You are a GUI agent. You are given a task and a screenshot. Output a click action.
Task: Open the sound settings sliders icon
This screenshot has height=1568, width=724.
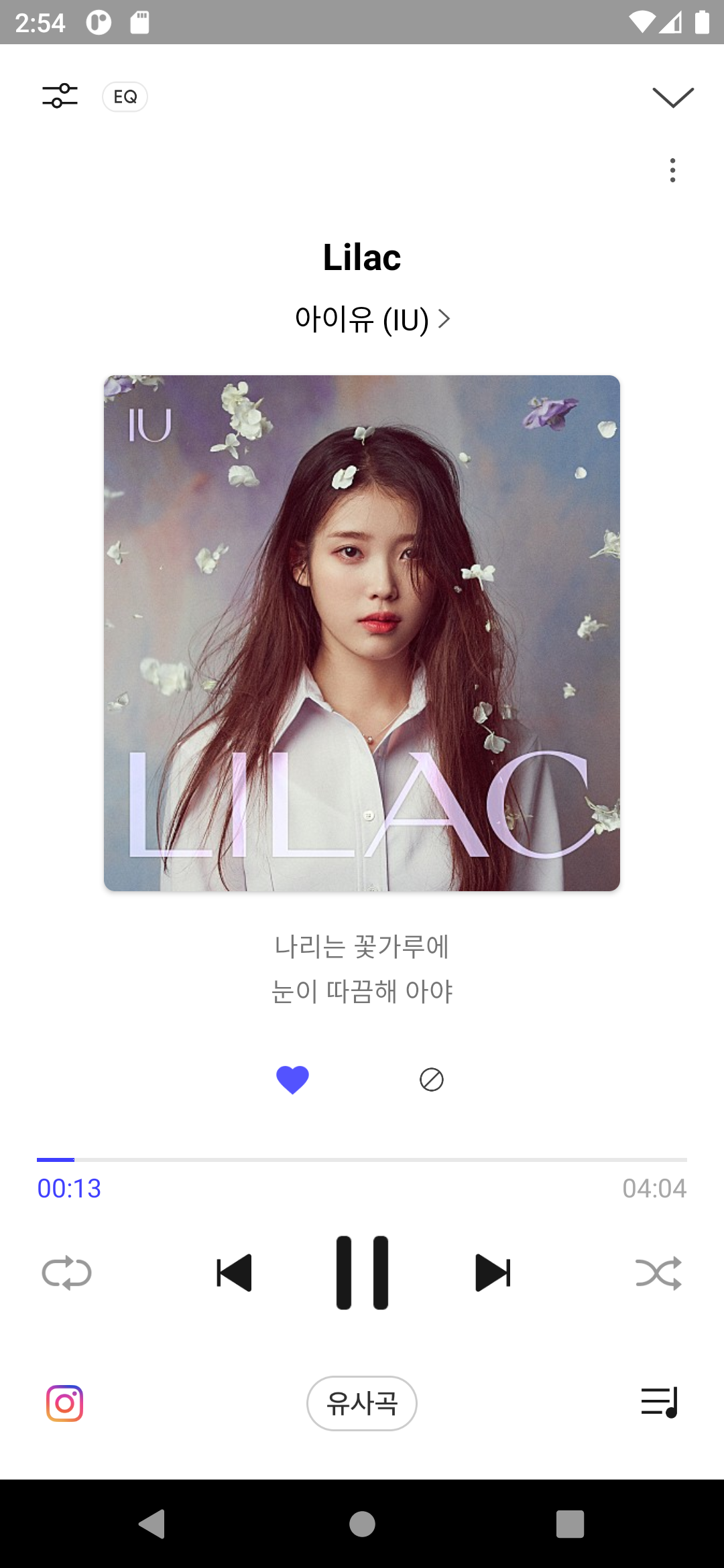(60, 96)
